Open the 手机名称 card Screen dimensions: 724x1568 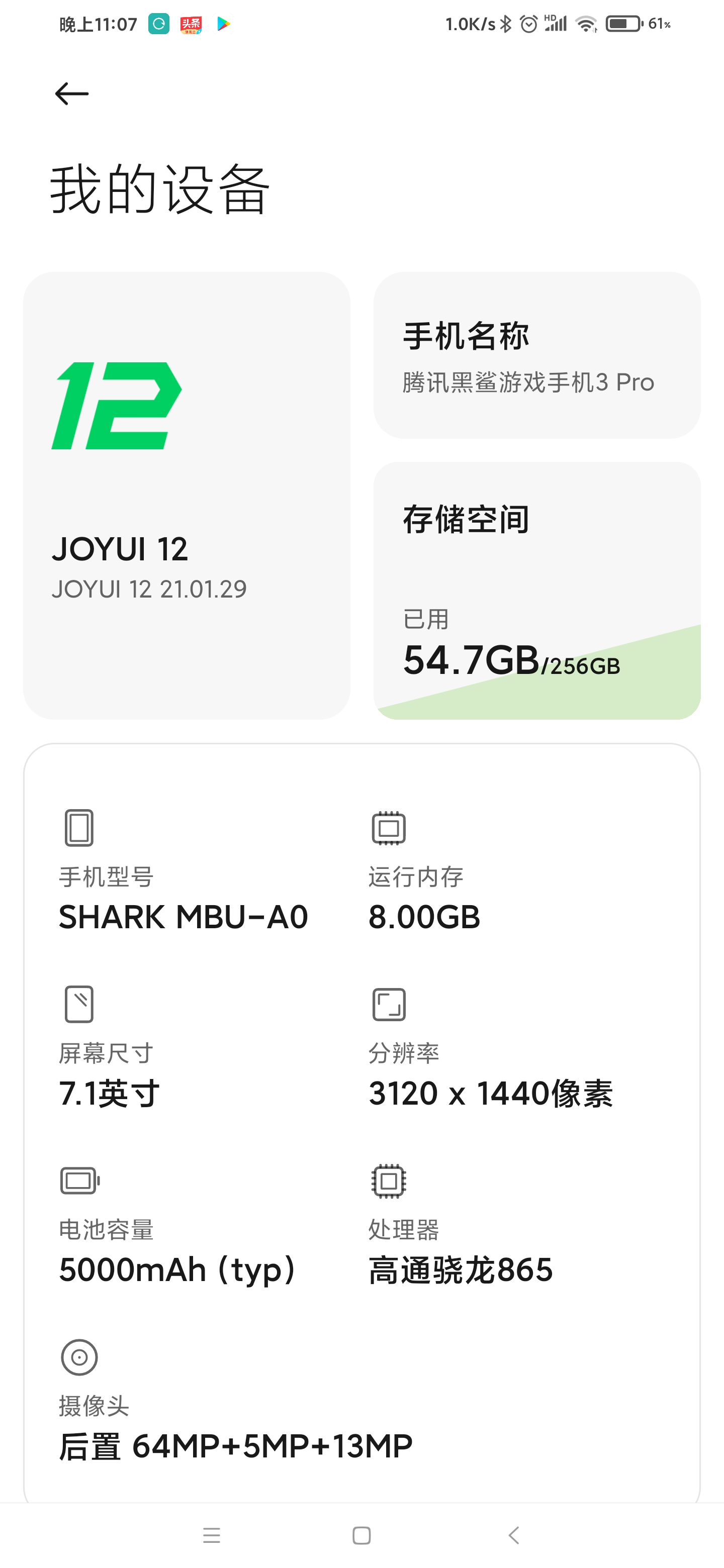pyautogui.click(x=537, y=355)
